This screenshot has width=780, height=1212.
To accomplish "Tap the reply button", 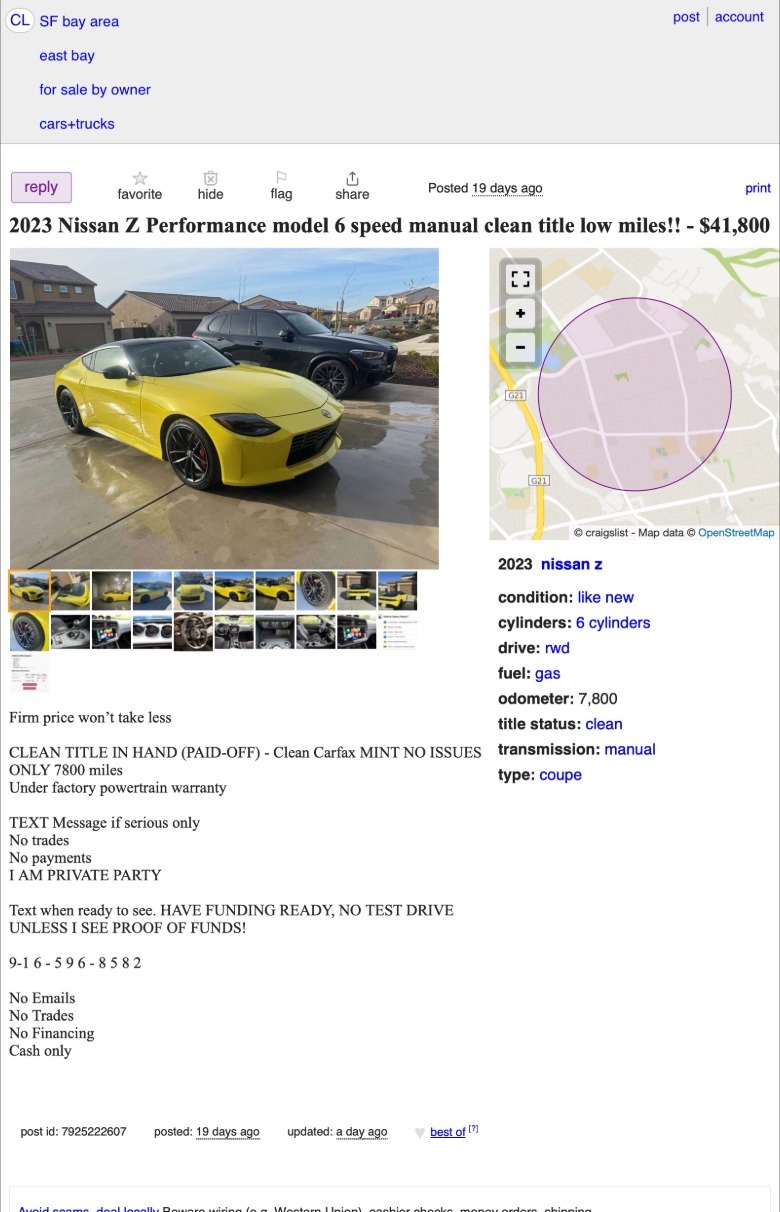I will click(41, 187).
